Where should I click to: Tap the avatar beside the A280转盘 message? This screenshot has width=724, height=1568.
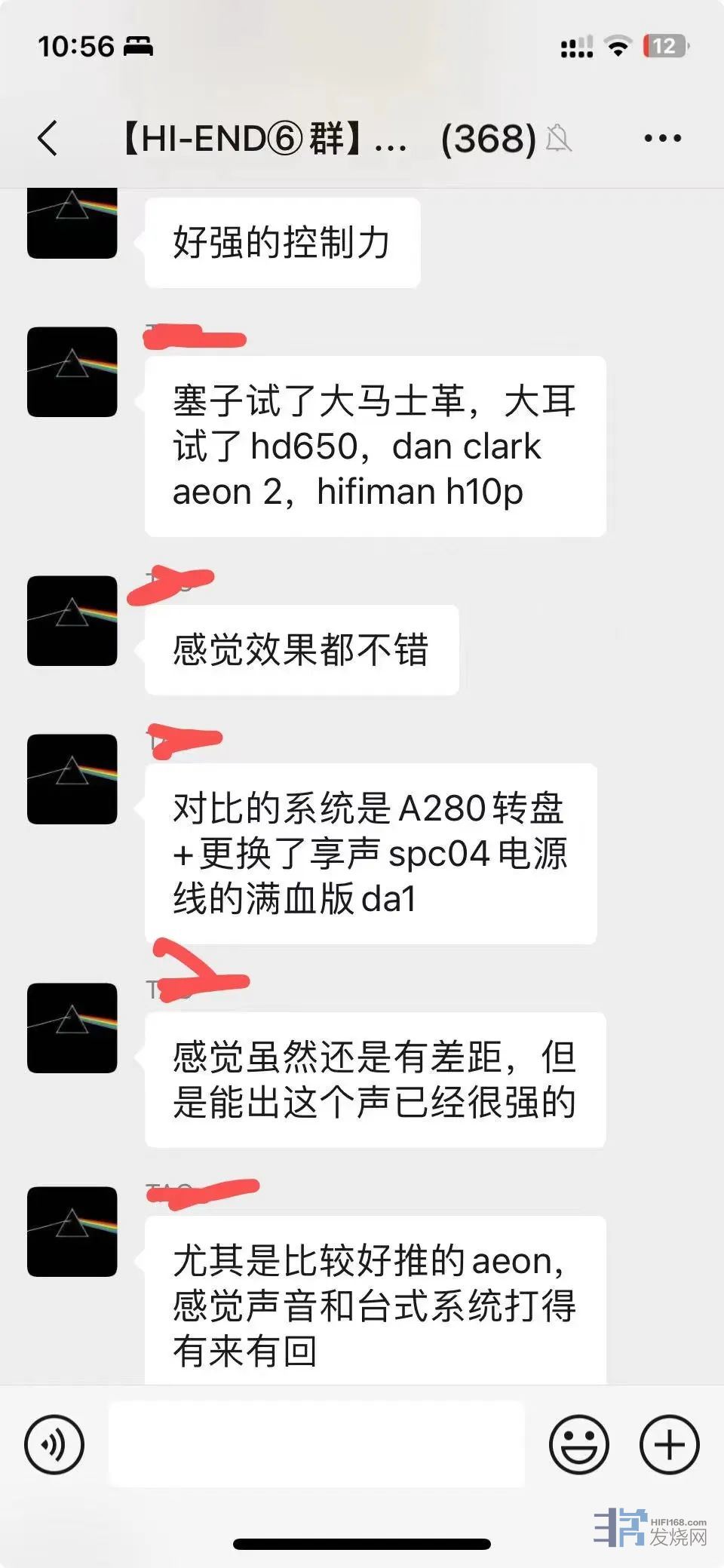tap(72, 779)
